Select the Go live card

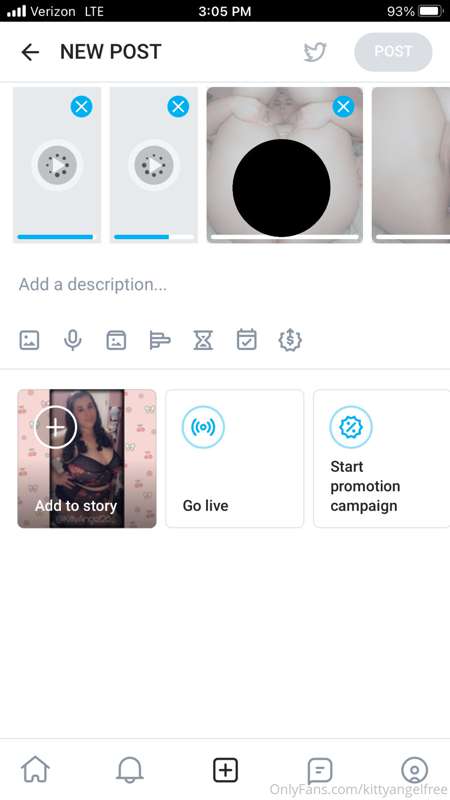tap(235, 458)
